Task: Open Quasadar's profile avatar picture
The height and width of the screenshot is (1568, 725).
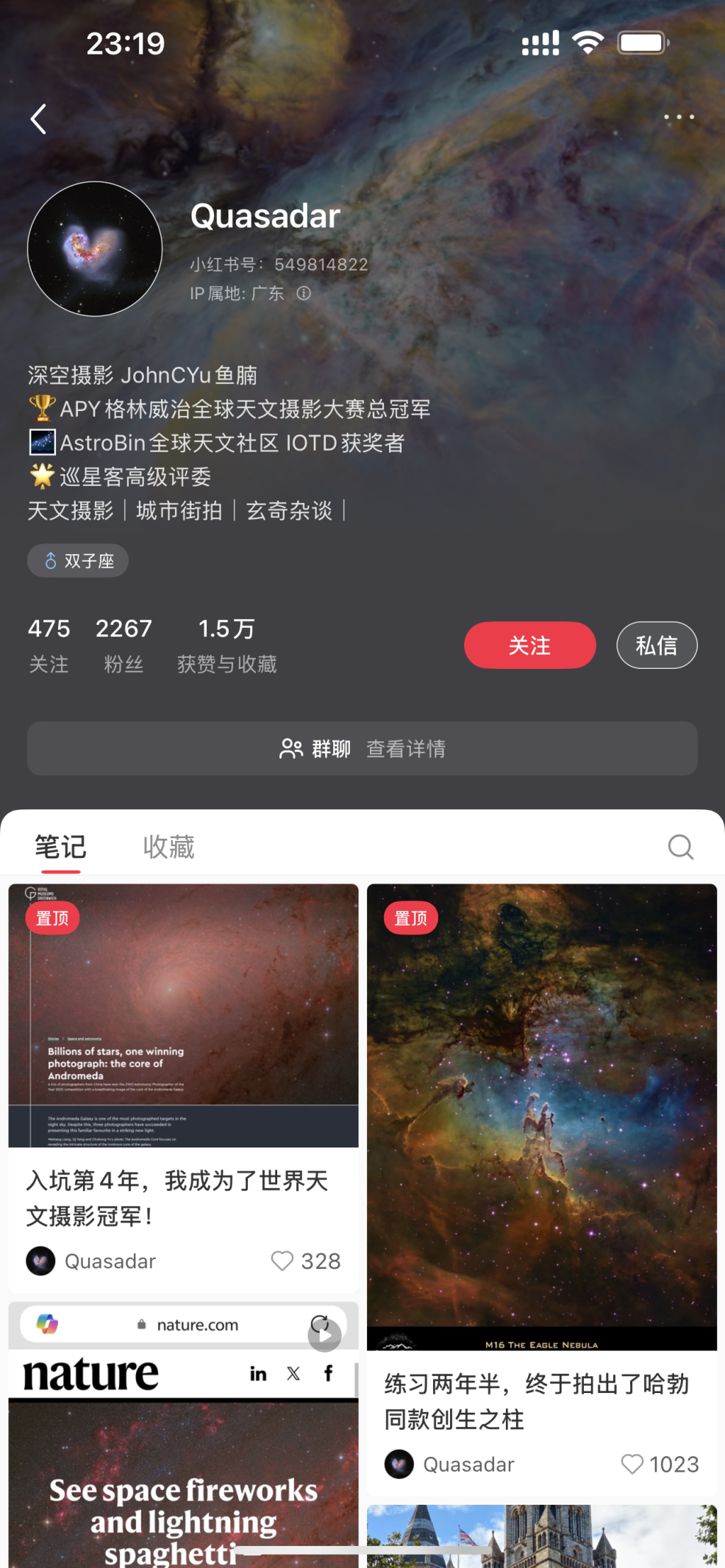Action: 95,249
